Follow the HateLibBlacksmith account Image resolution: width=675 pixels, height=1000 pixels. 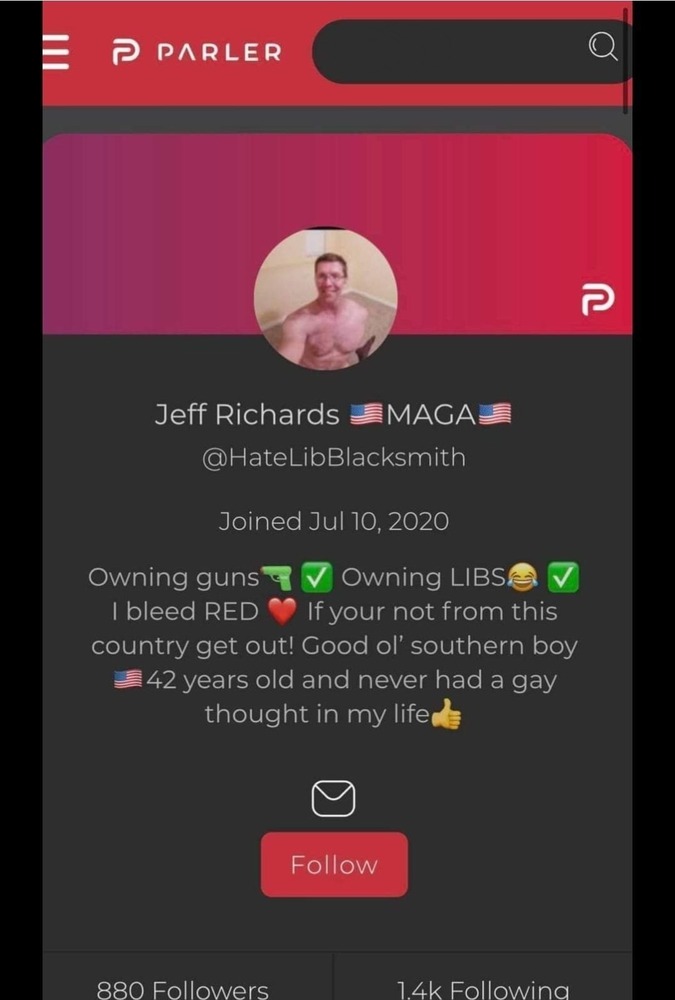pos(334,864)
